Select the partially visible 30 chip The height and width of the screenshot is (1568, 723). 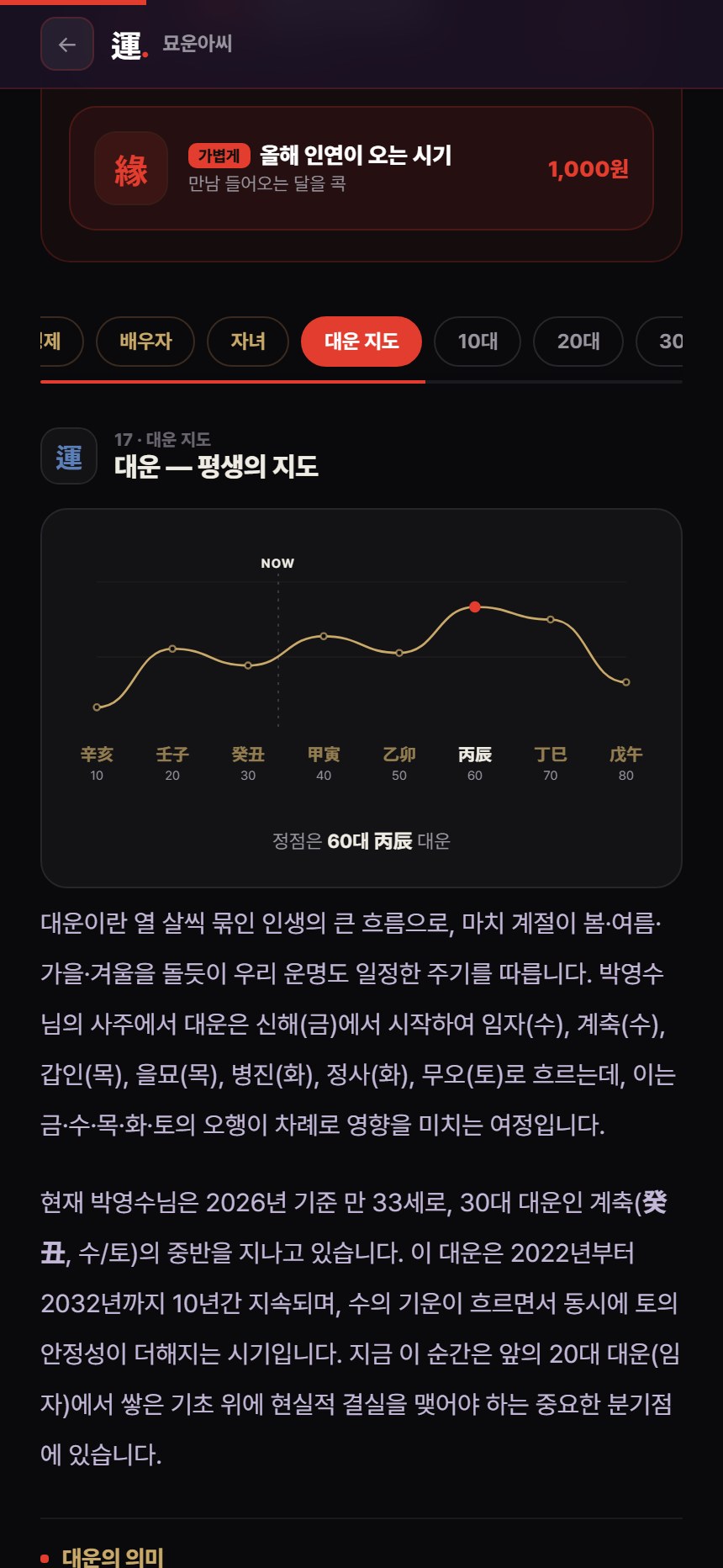click(660, 342)
